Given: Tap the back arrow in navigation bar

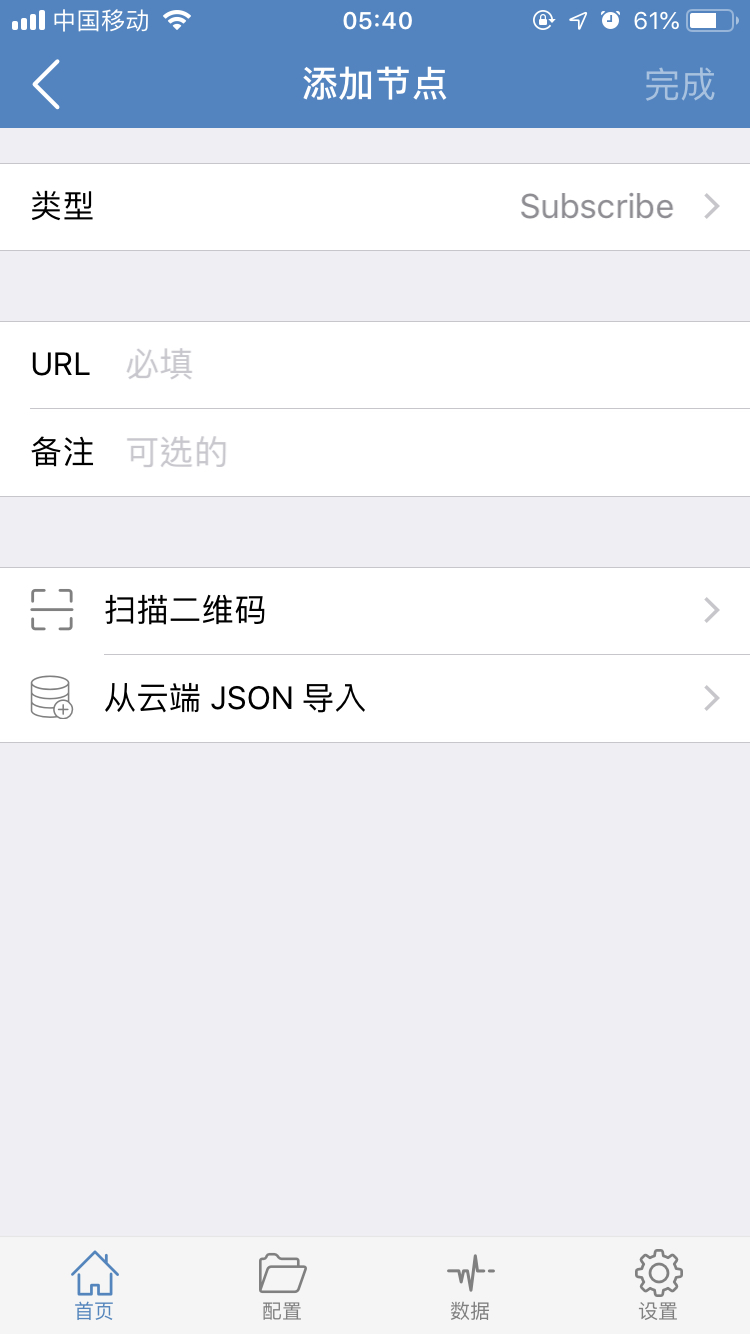Looking at the screenshot, I should 45,84.
